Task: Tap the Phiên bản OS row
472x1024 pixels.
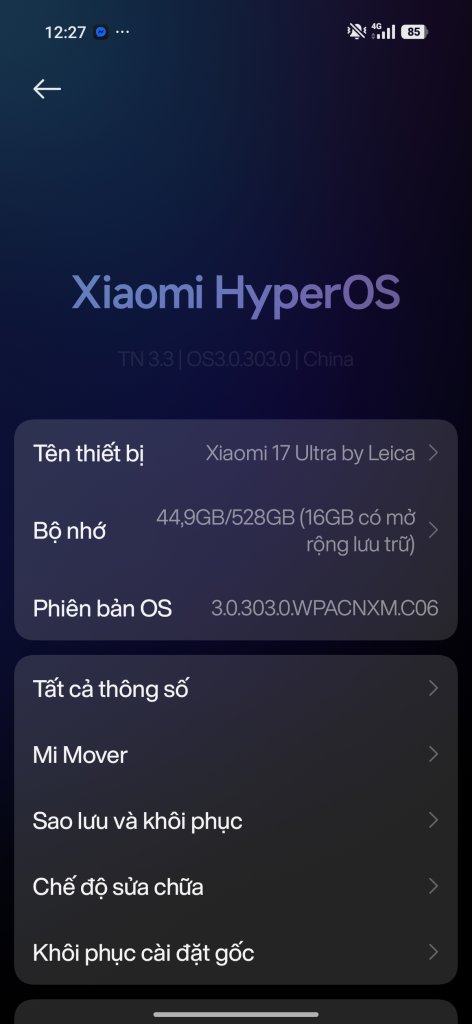Action: 236,608
